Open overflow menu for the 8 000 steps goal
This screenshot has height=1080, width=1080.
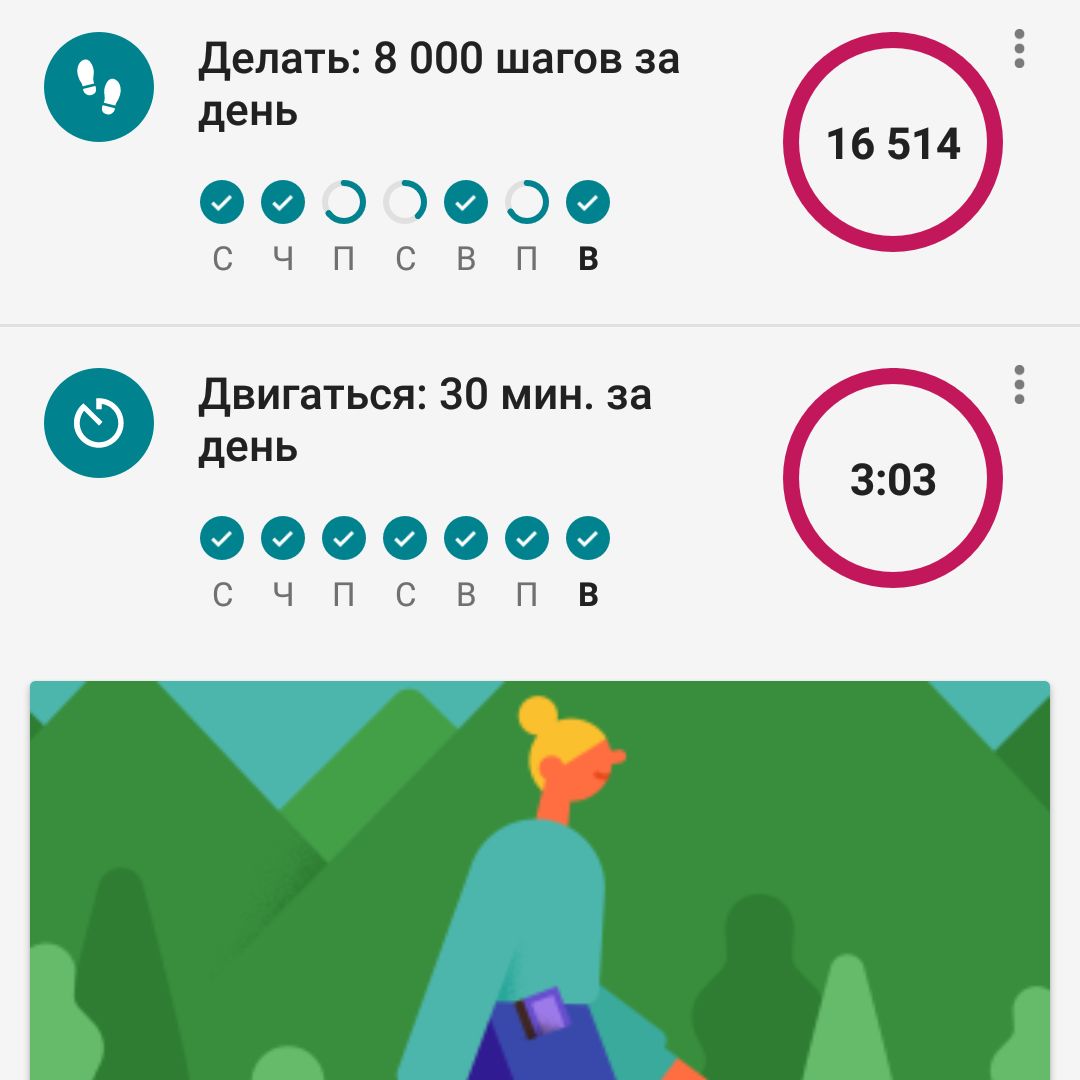(x=1018, y=49)
